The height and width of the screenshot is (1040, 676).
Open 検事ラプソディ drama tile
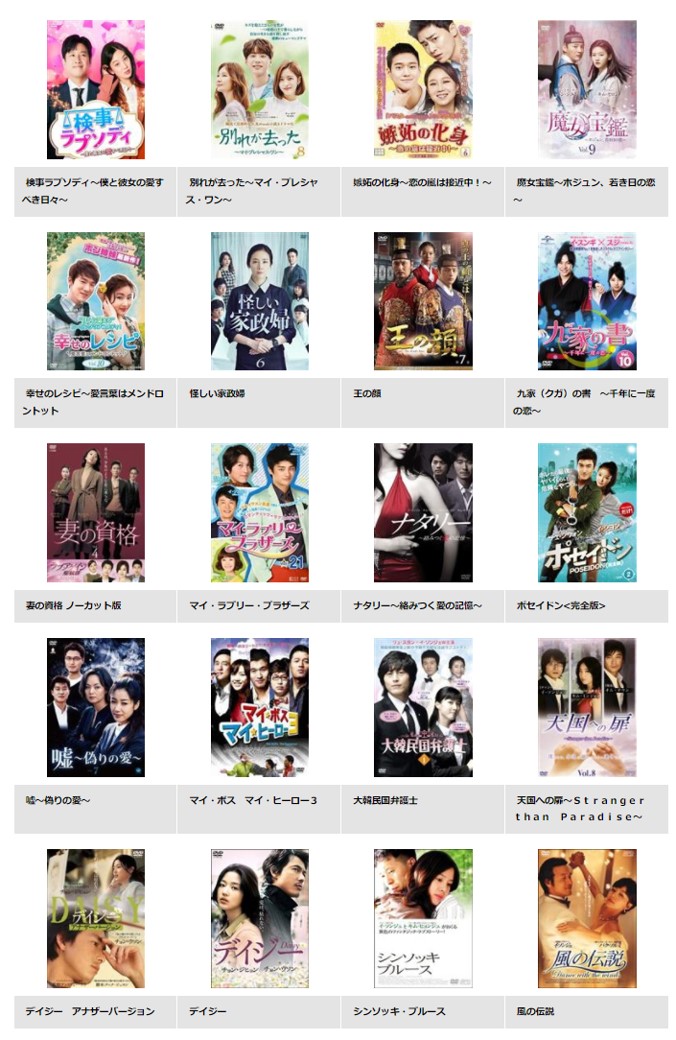(95, 89)
